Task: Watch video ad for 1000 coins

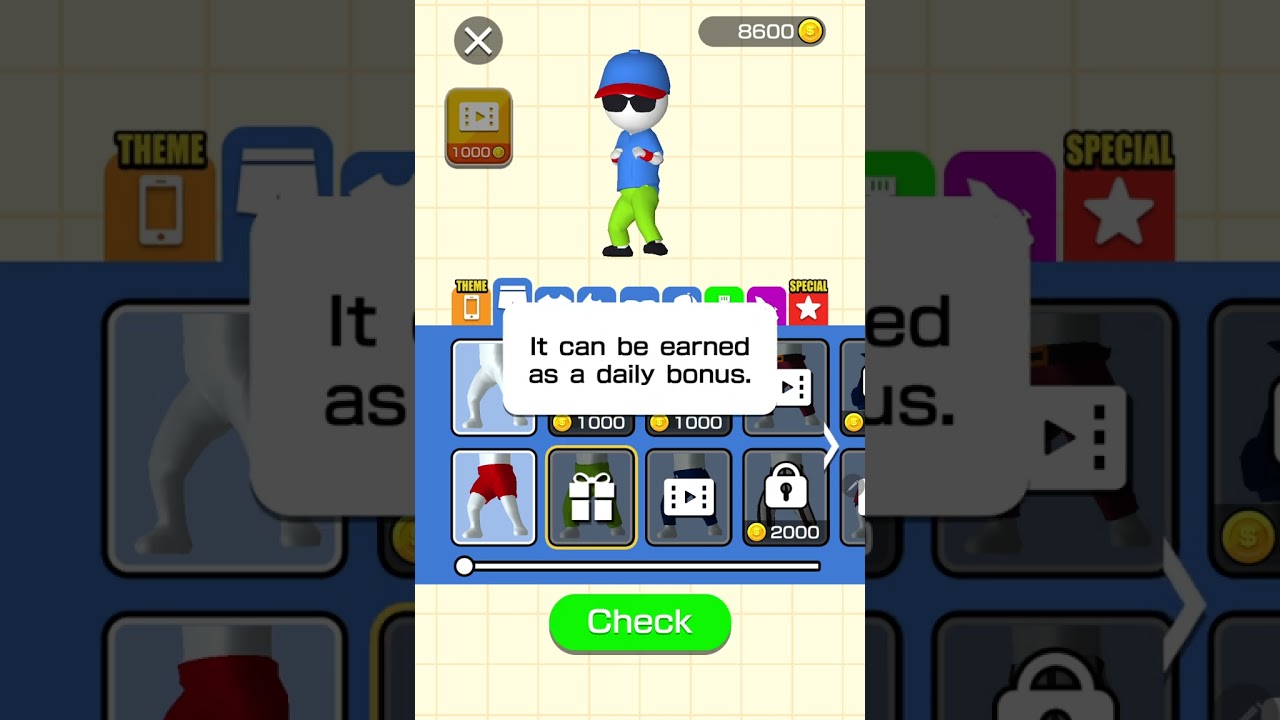Action: pos(479,127)
